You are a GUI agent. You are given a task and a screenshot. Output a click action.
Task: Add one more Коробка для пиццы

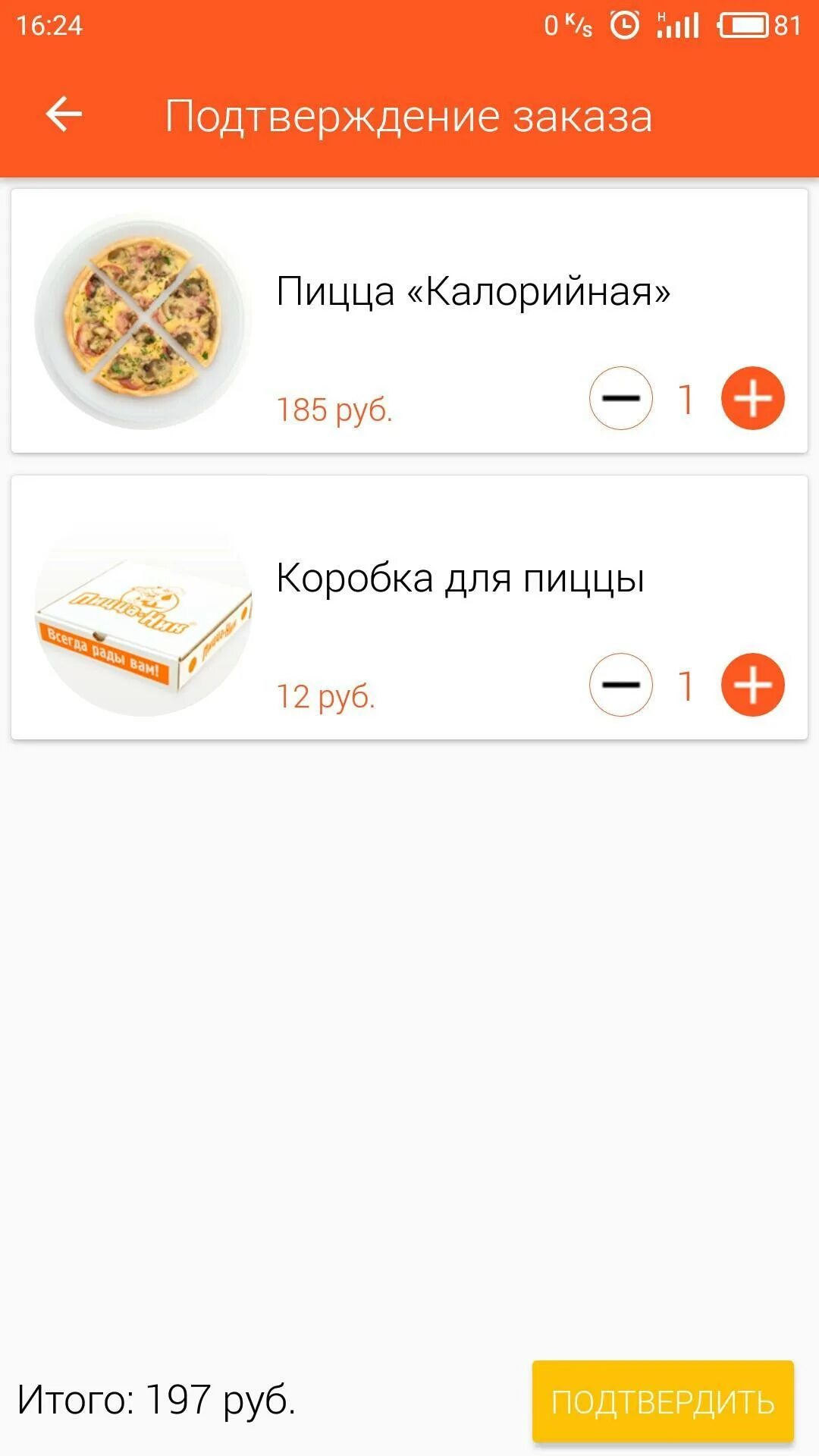(752, 685)
